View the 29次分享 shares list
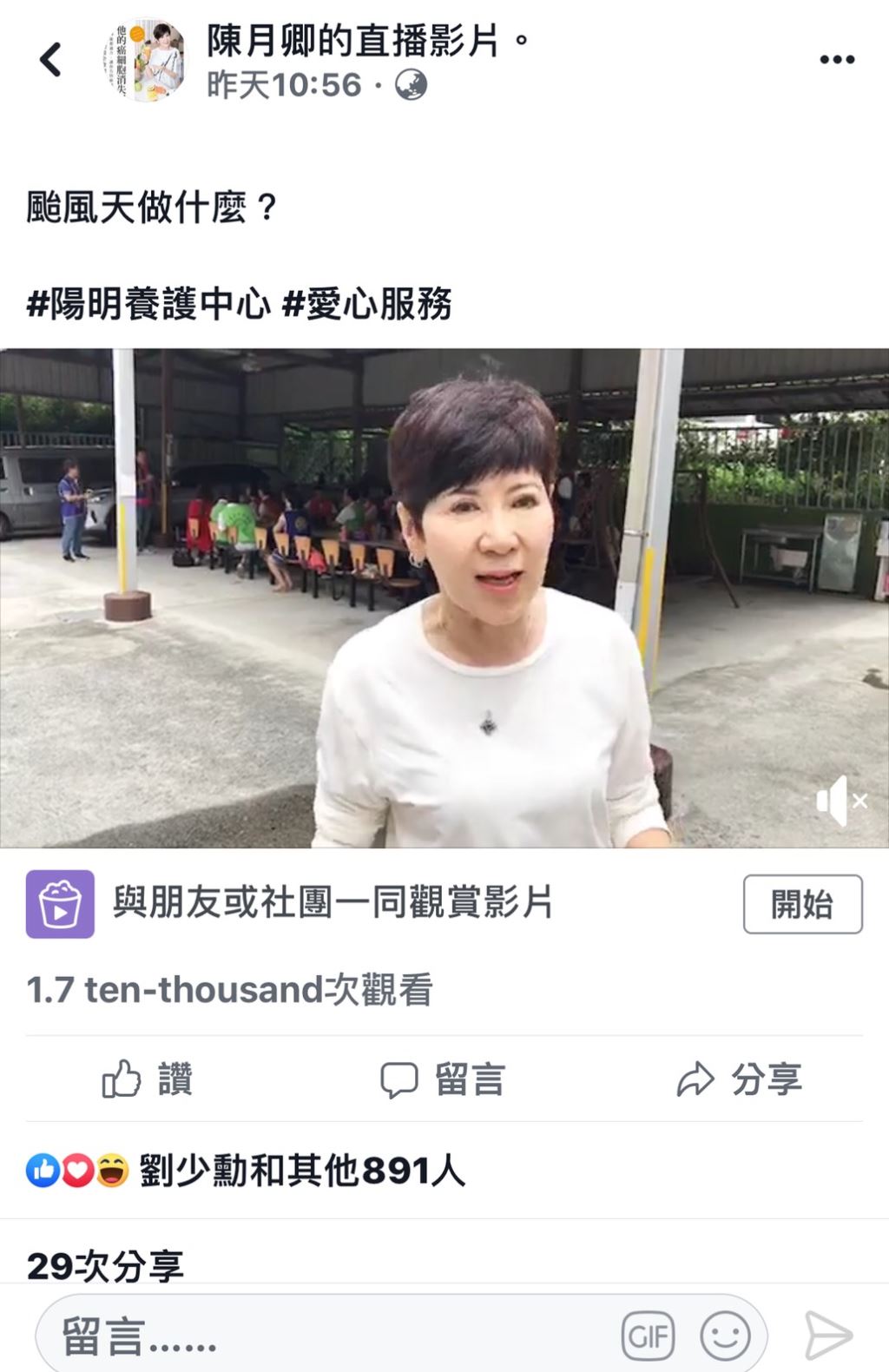Viewport: 889px width, 1372px height. click(106, 1266)
